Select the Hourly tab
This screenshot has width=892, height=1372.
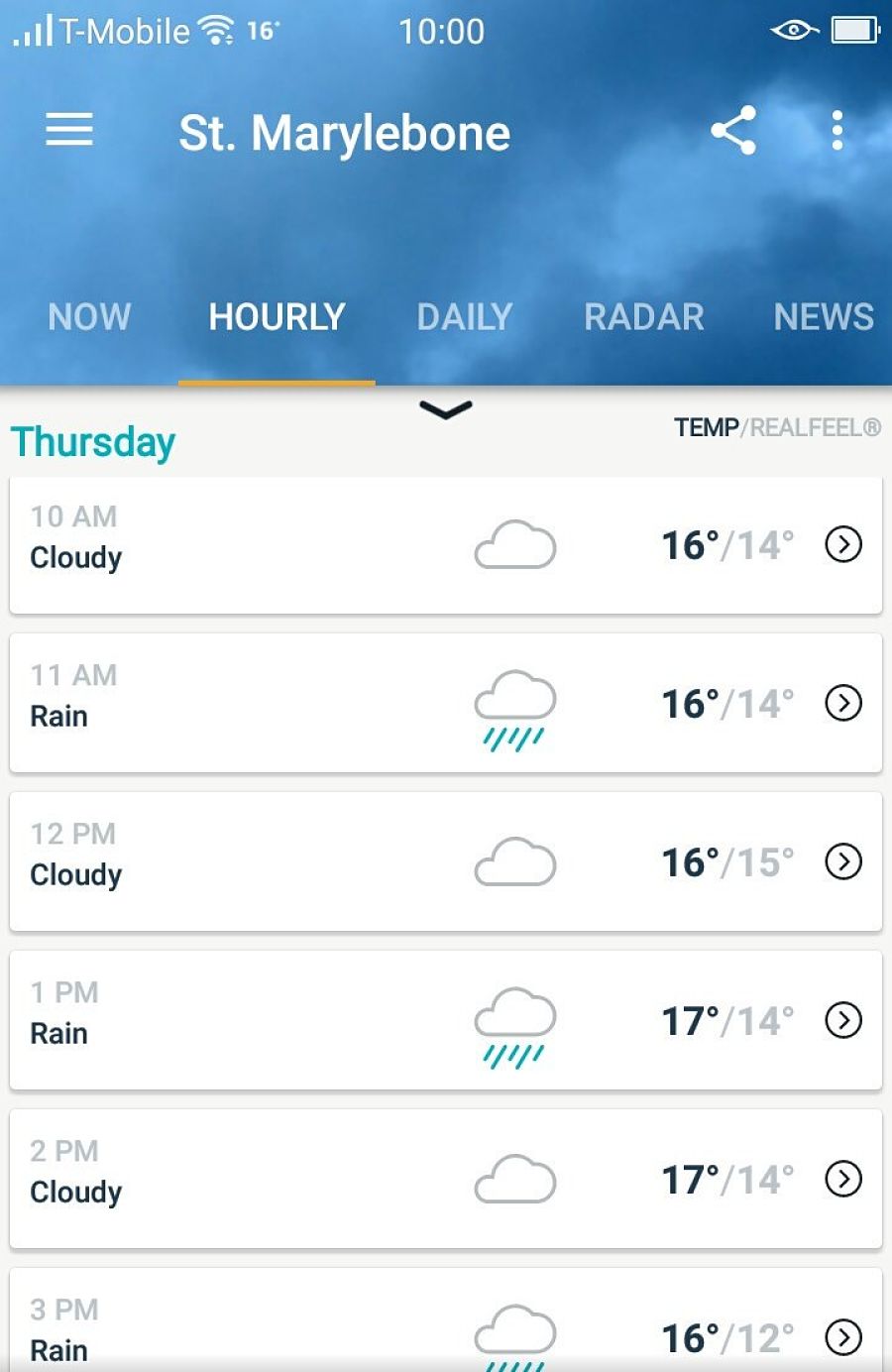coord(277,317)
